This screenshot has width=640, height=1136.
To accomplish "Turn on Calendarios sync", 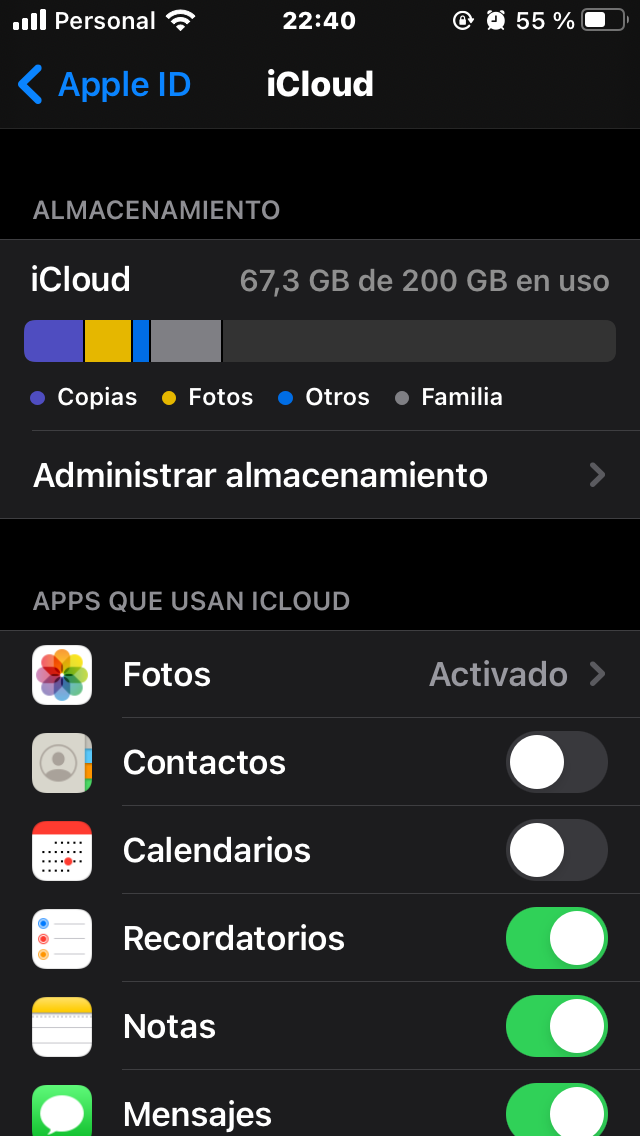I will click(x=557, y=851).
